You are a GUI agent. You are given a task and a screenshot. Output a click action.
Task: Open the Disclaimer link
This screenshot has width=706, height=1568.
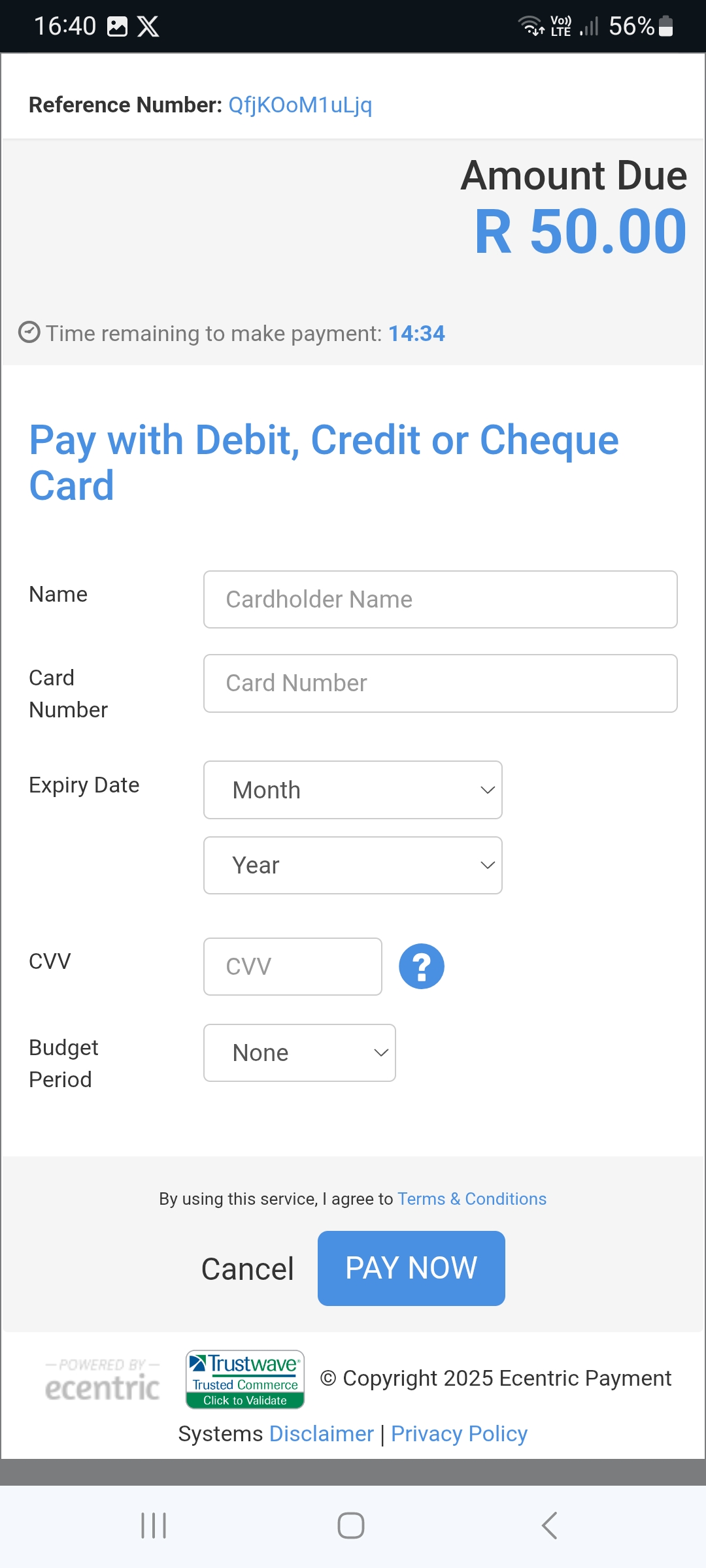321,1433
